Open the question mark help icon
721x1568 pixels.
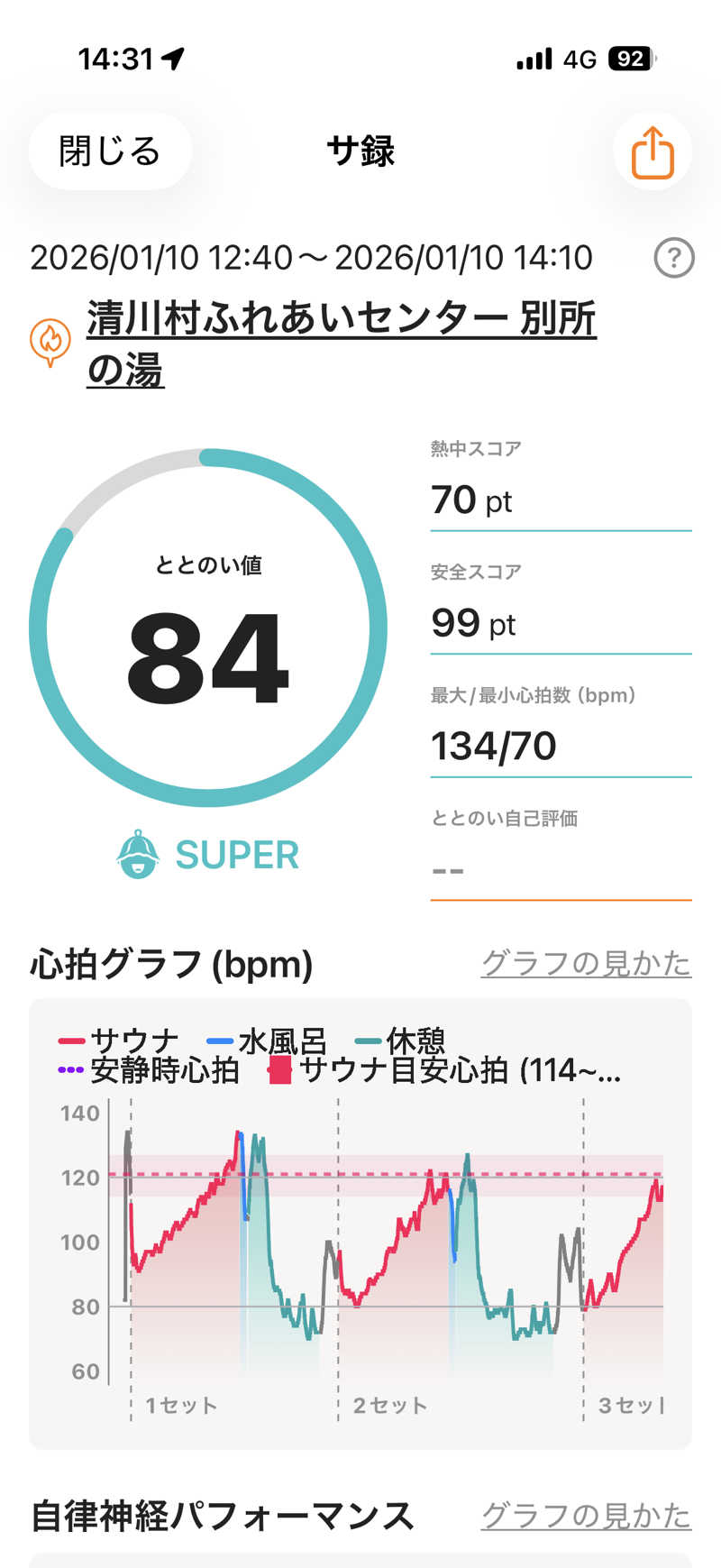click(x=673, y=259)
